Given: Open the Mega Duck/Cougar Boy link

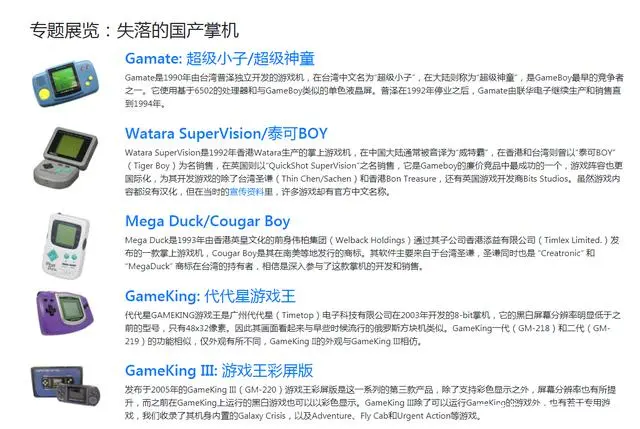Looking at the screenshot, I should pos(207,220).
